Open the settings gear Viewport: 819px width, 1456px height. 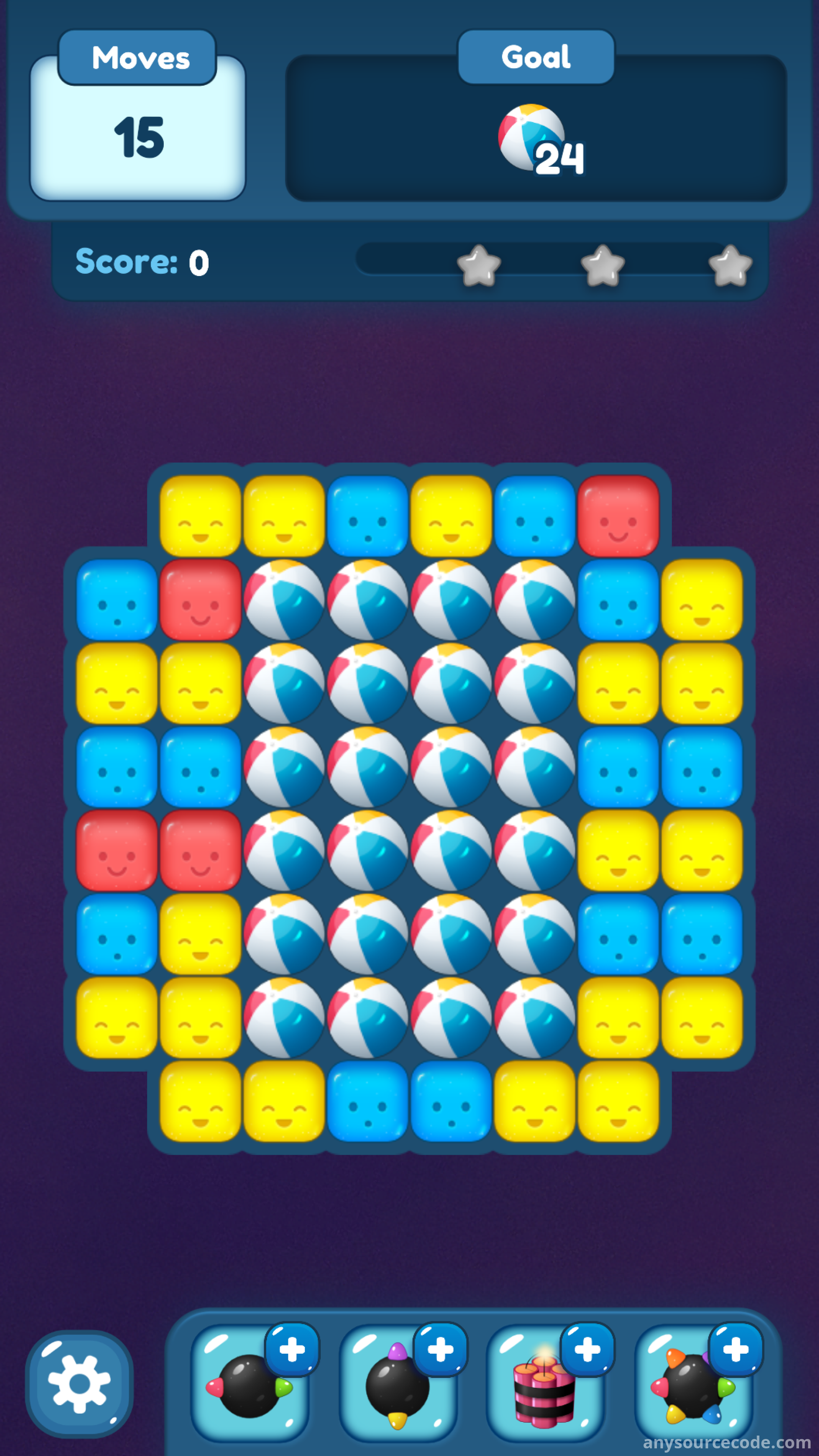[x=78, y=1383]
